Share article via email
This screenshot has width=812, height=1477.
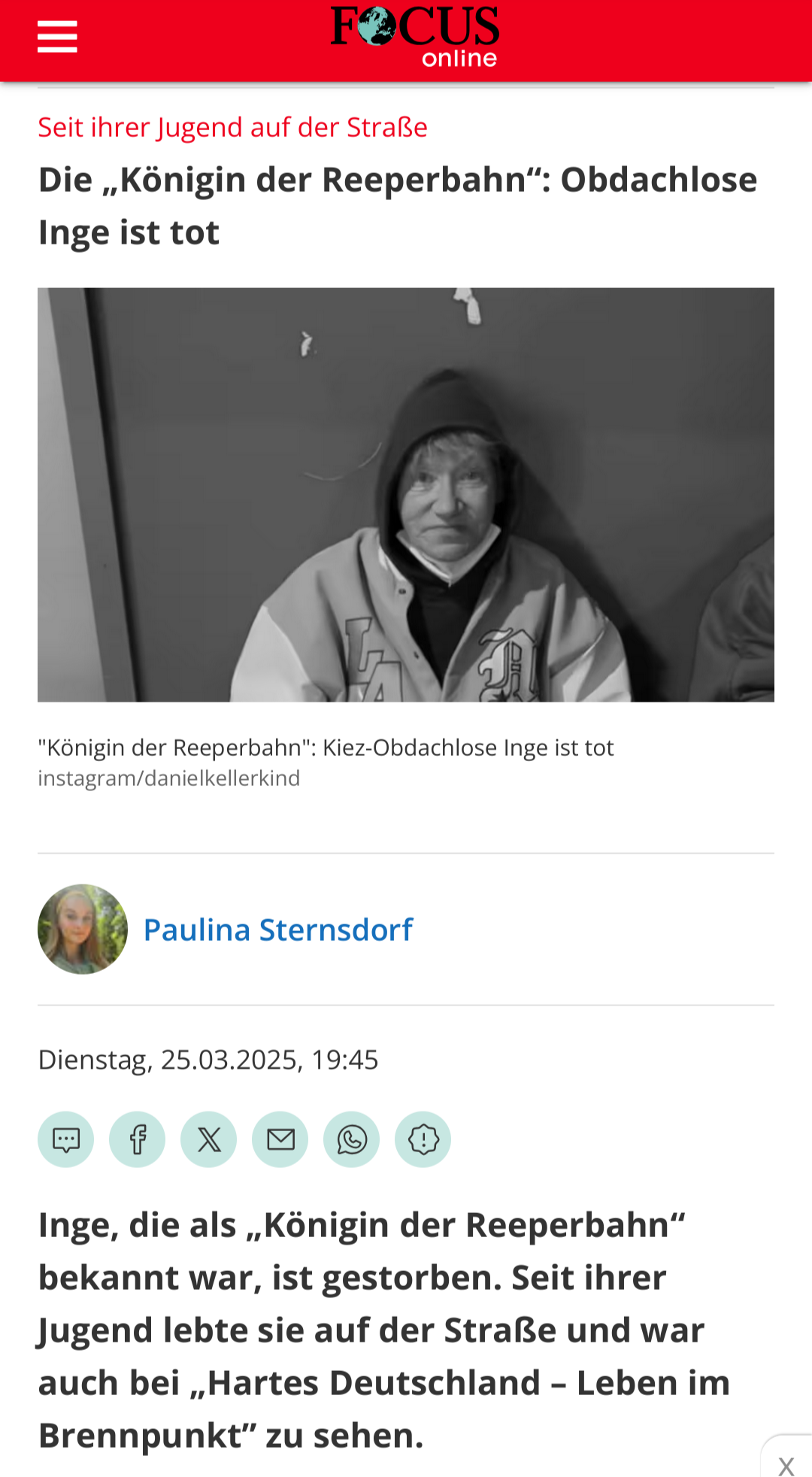coord(280,1139)
